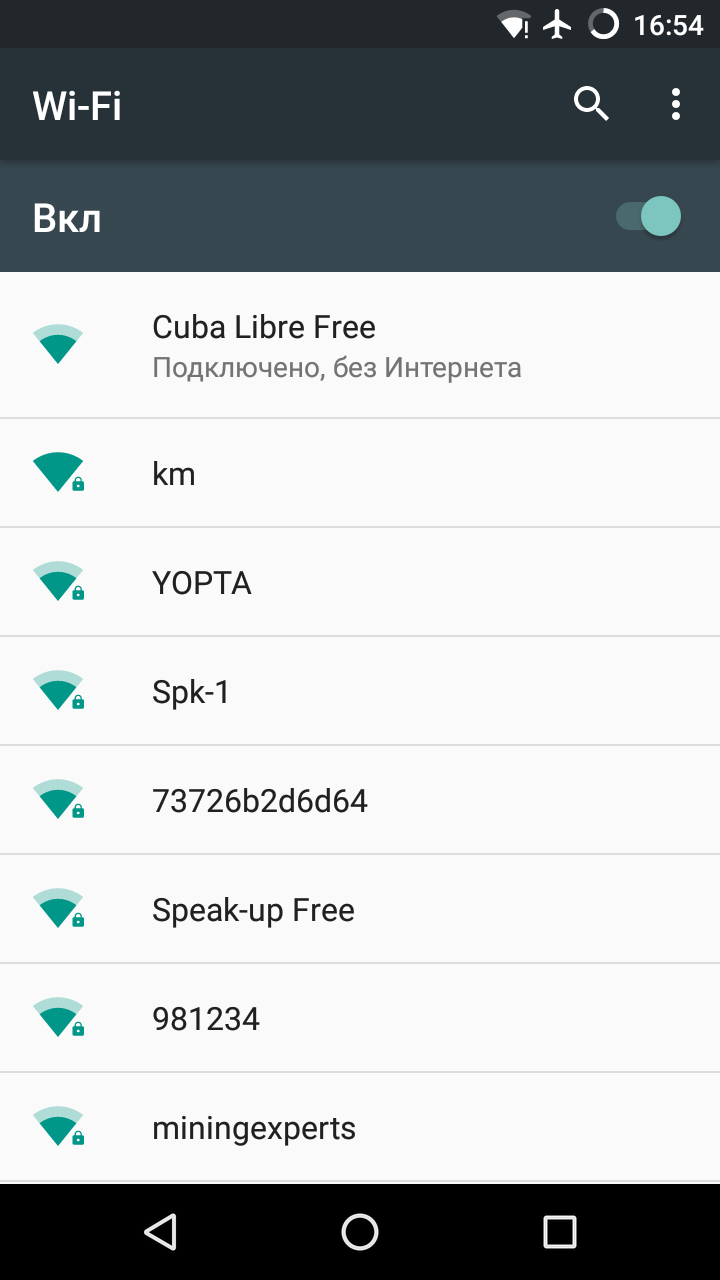Select the 981234 network

(x=360, y=1018)
